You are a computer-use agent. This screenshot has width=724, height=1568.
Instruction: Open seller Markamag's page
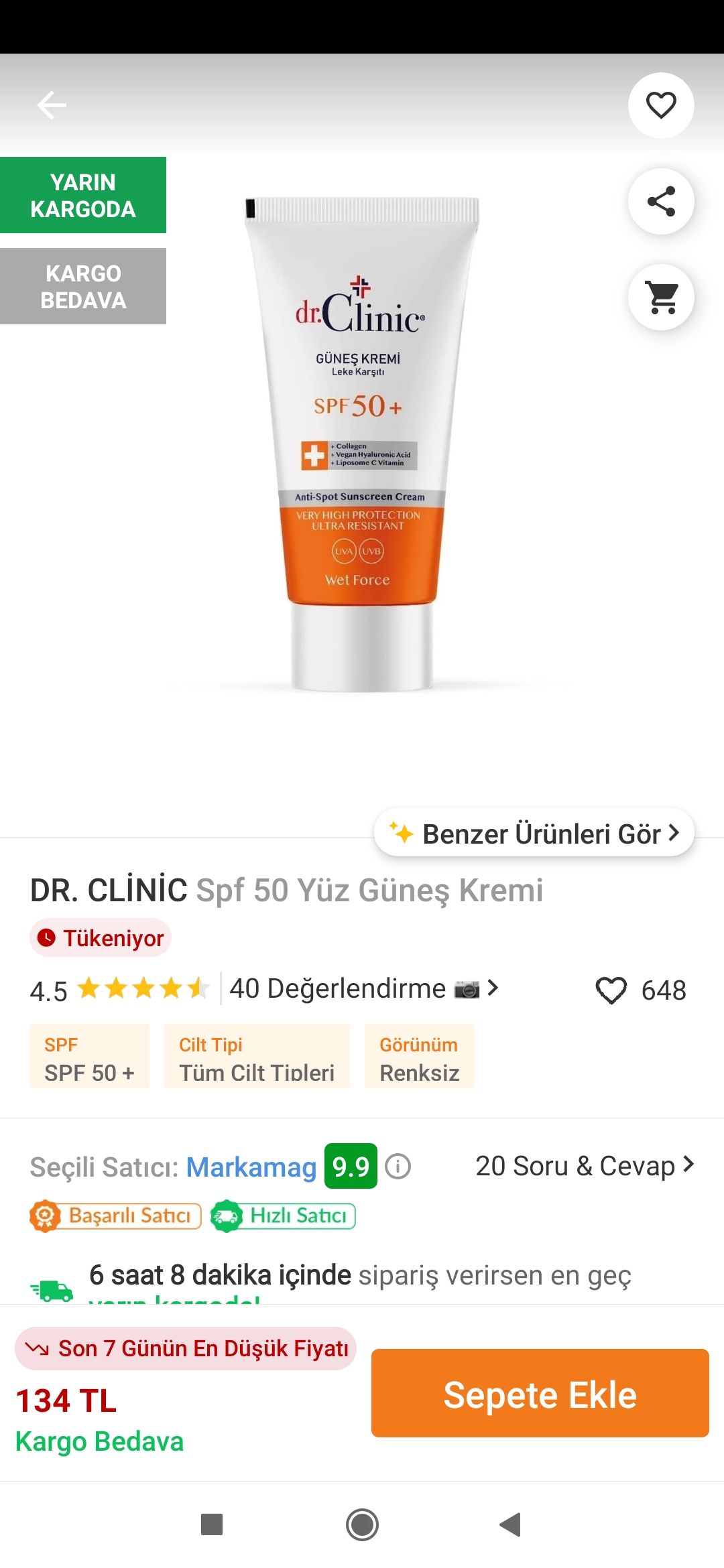coord(251,1167)
